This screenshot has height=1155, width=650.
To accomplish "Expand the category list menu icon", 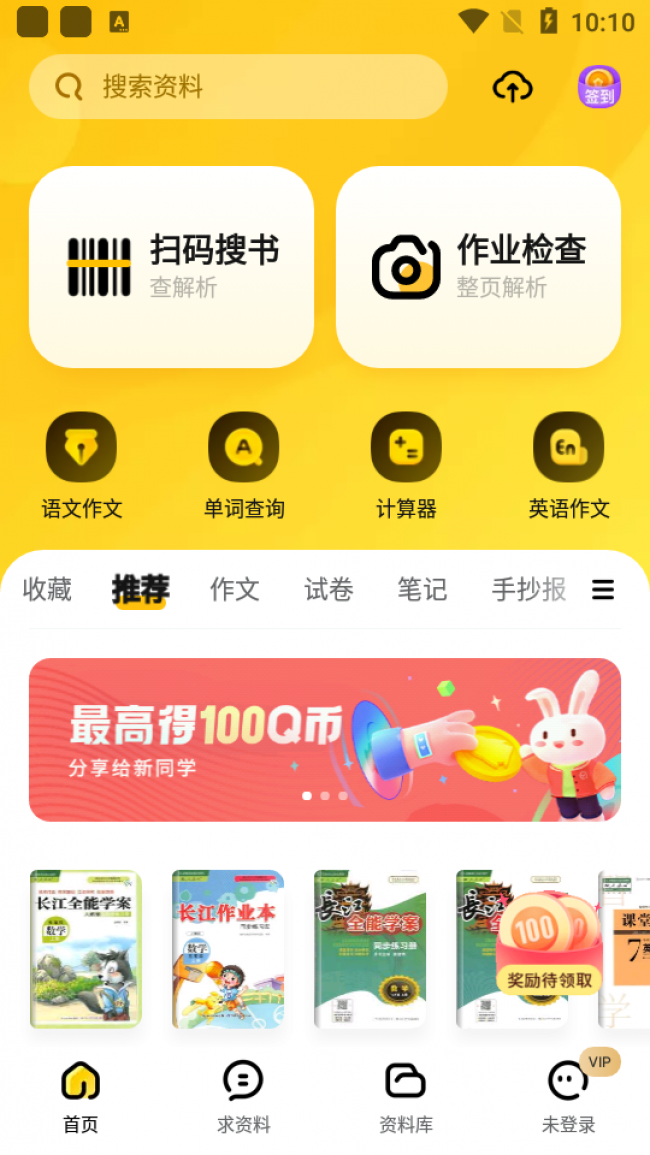I will (603, 590).
